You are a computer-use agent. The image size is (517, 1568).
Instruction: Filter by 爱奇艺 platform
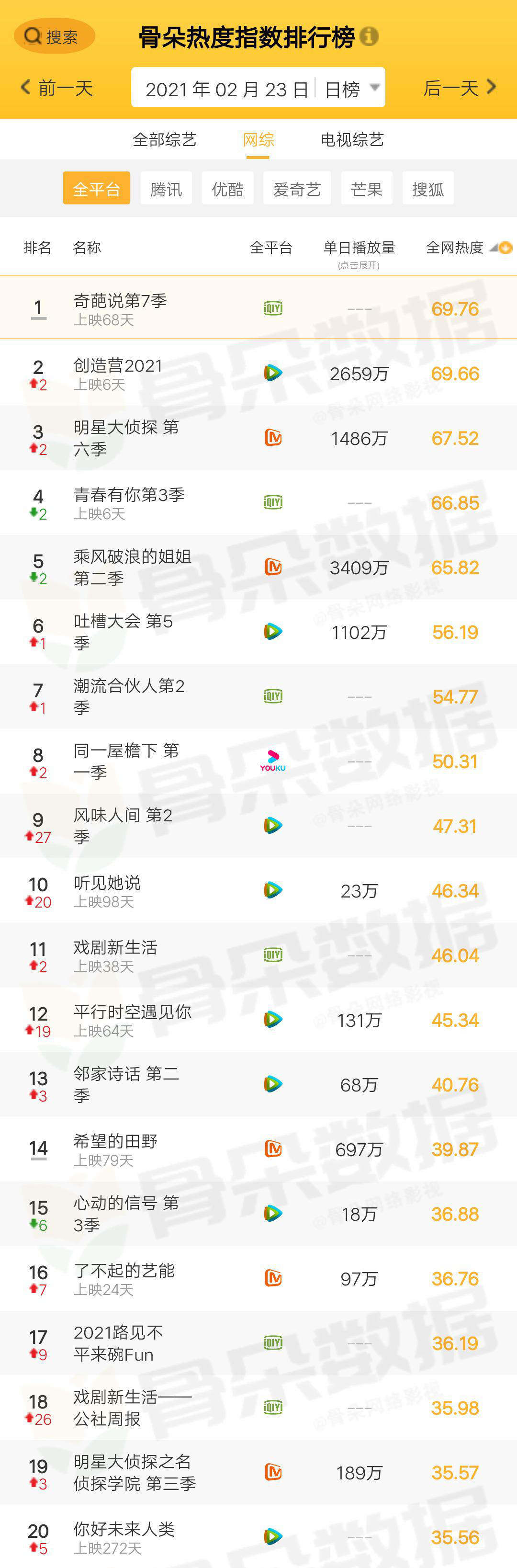click(297, 189)
